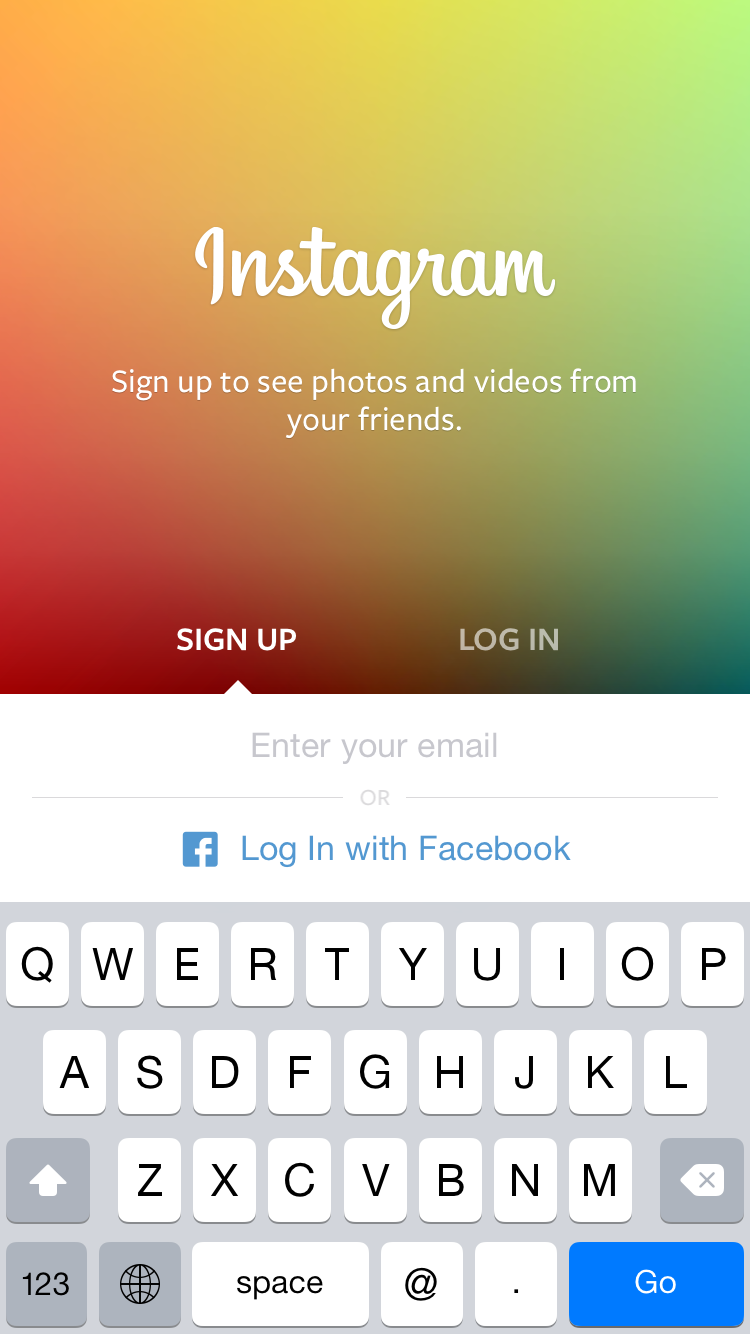Open keyboard language globe key
The image size is (750, 1334).
tap(140, 1283)
